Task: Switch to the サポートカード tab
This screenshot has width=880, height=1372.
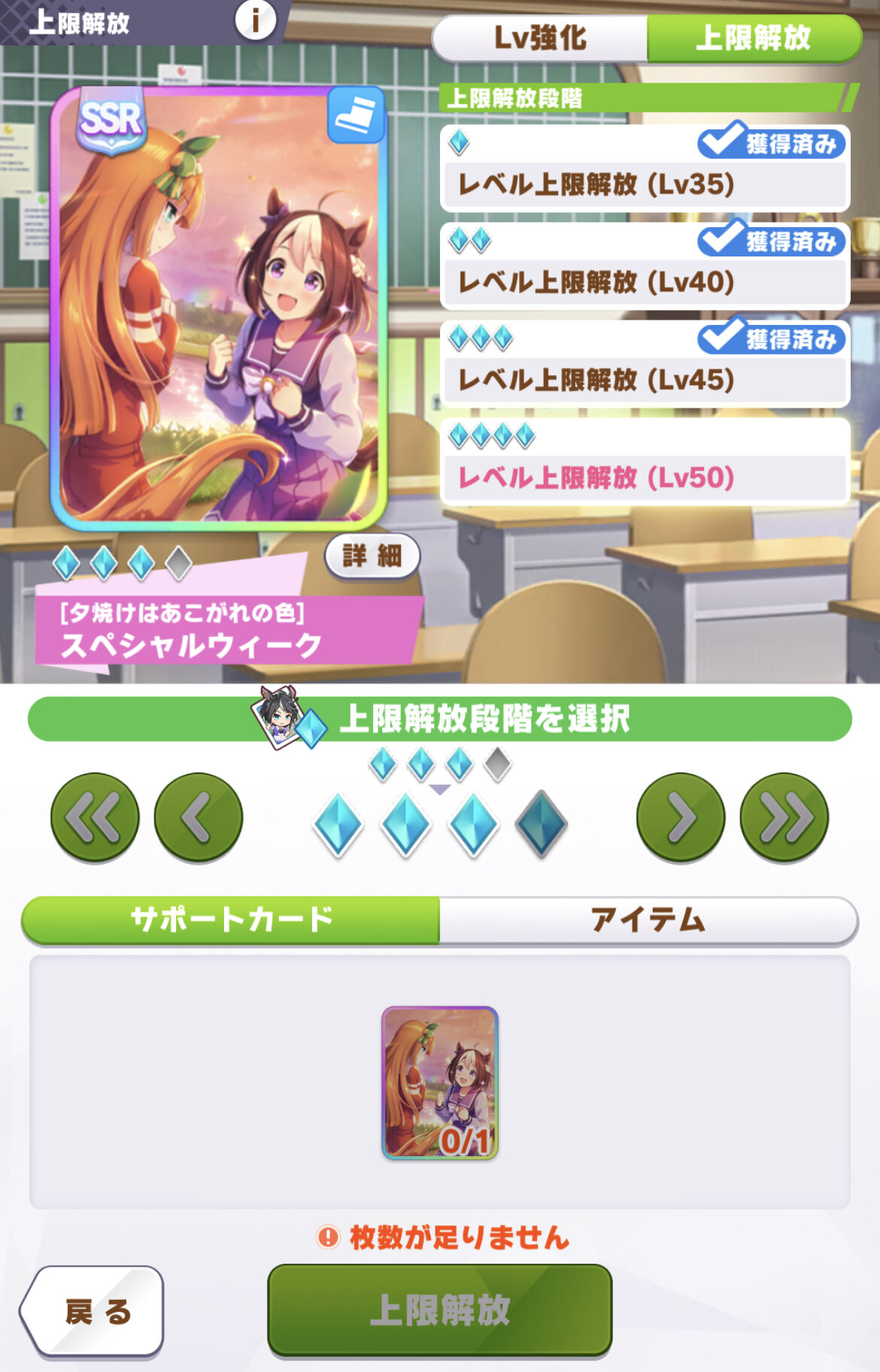Action: pyautogui.click(x=232, y=919)
